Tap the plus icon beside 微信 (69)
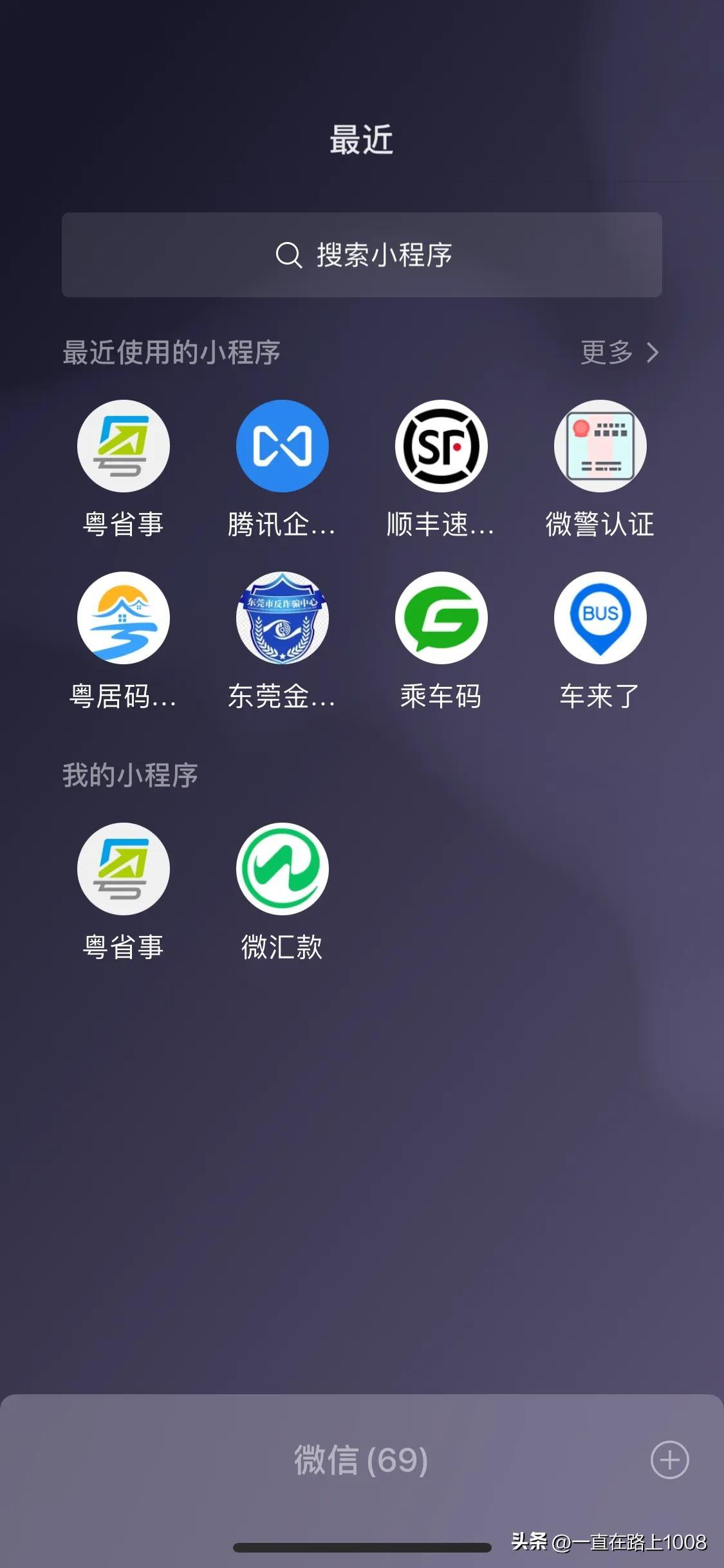 [x=669, y=1460]
